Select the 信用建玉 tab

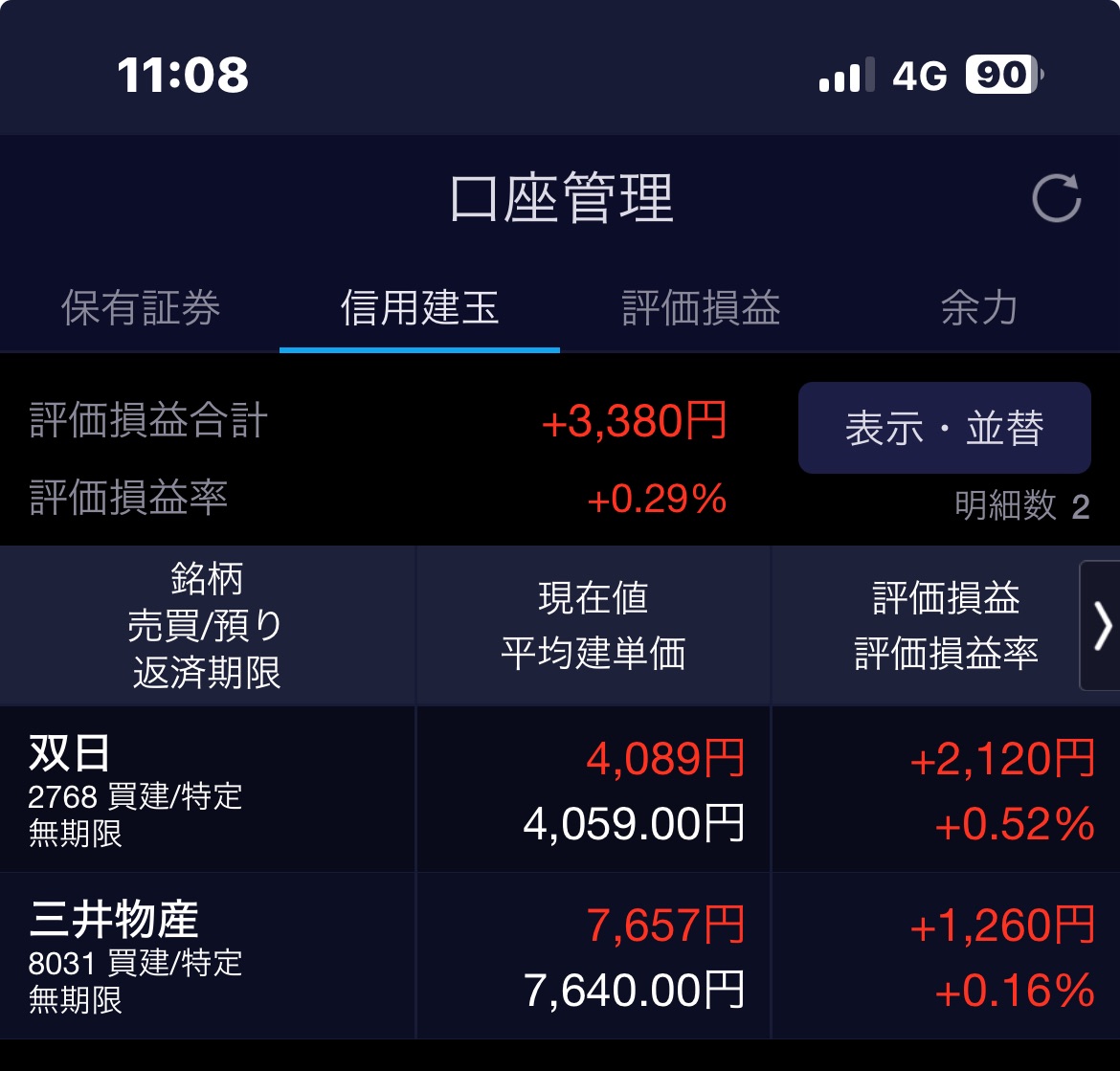tap(419, 309)
